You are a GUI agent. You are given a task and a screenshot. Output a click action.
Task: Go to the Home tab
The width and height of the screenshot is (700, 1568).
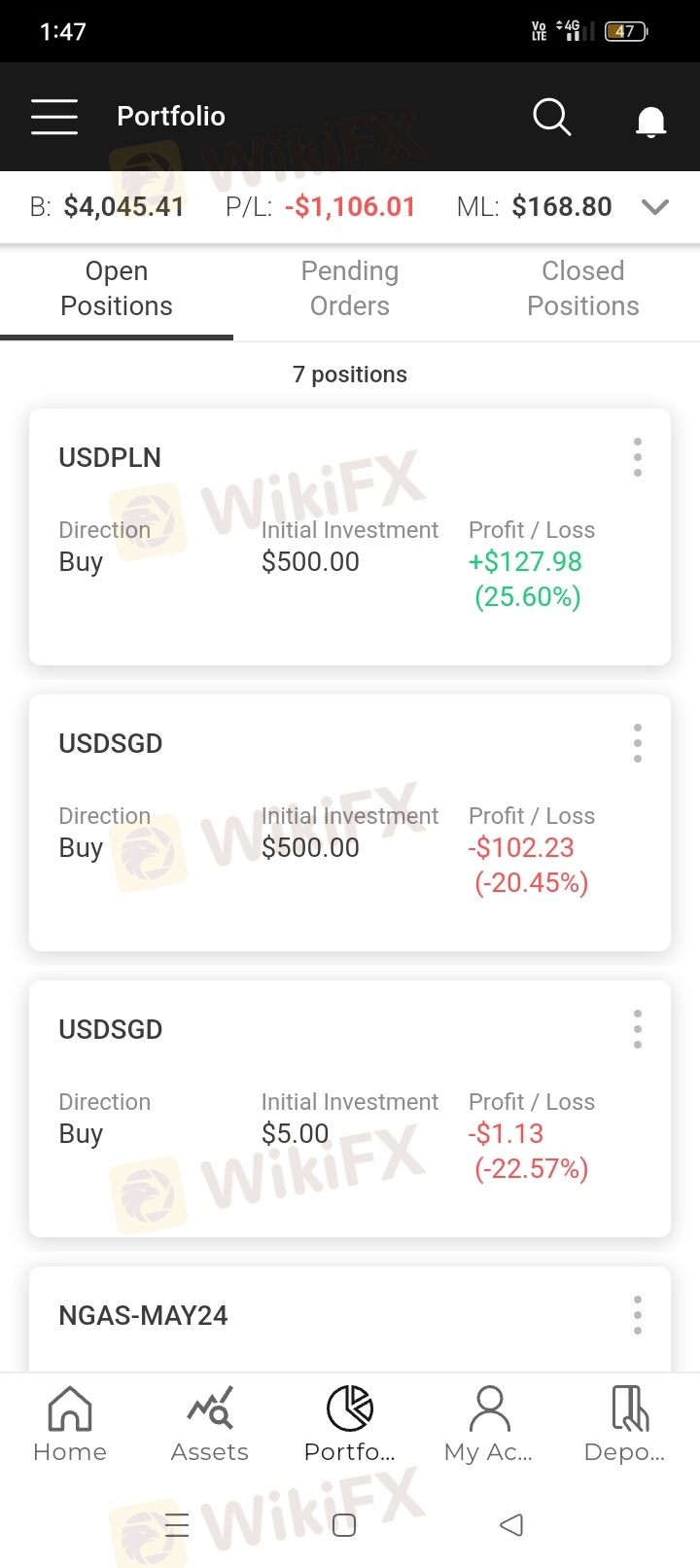pos(70,1424)
